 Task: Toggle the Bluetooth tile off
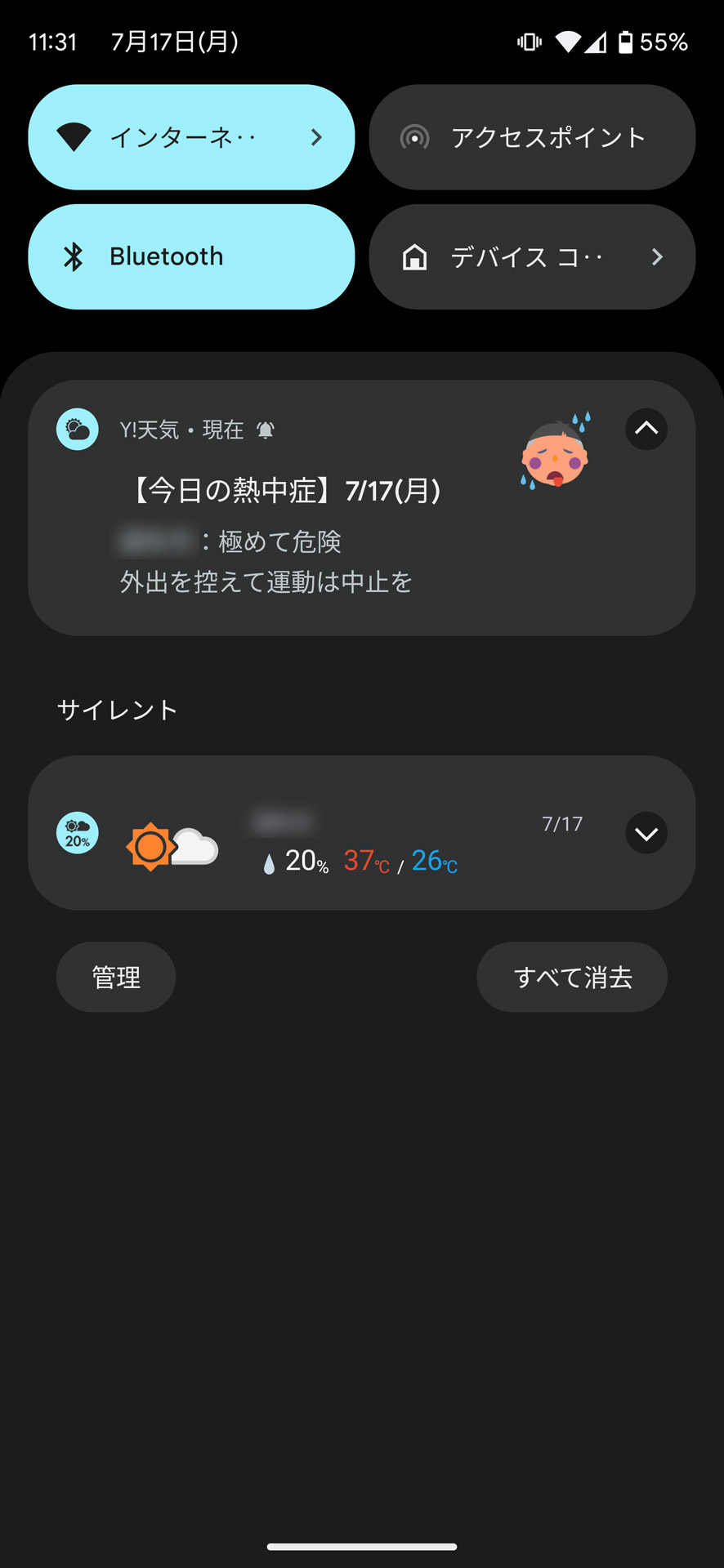(x=191, y=256)
